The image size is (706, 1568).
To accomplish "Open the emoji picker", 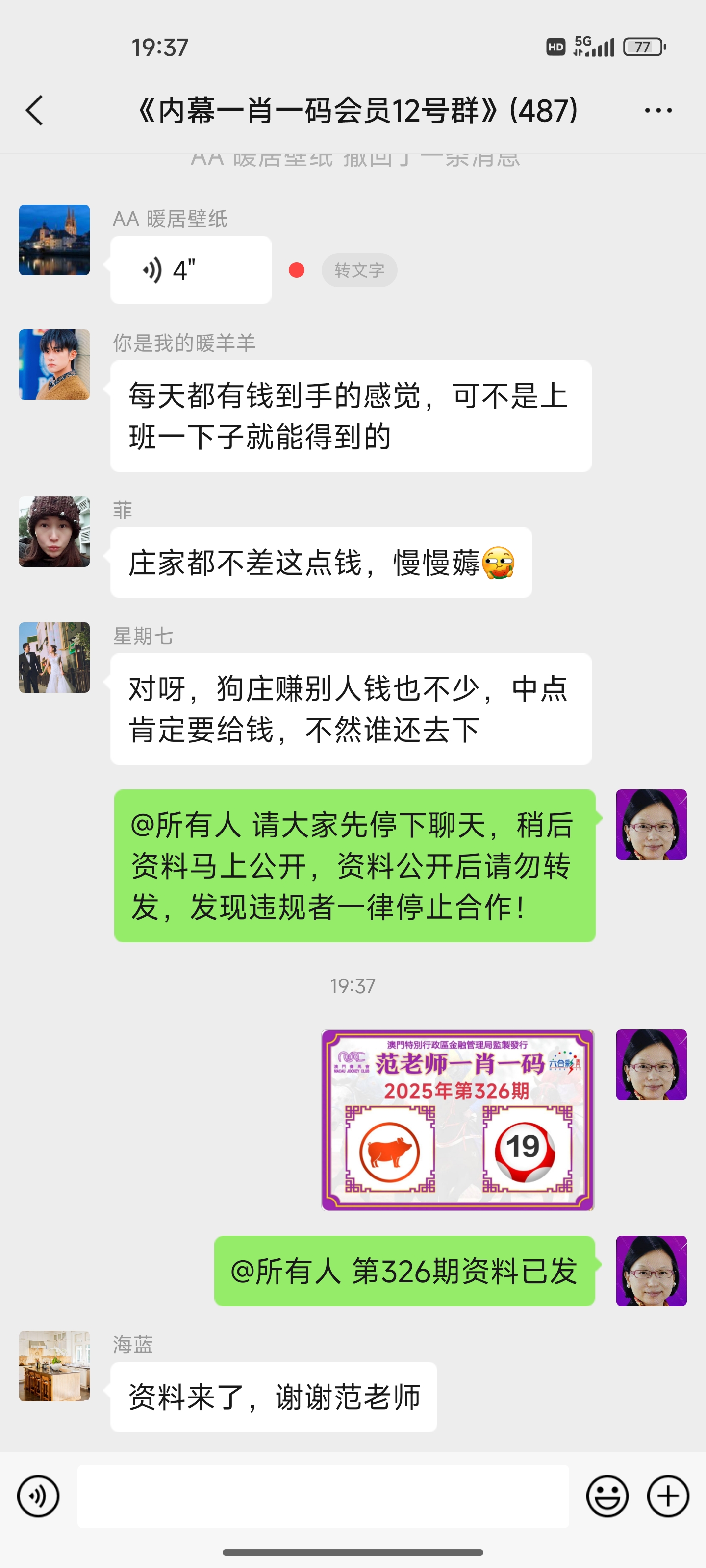I will click(x=606, y=1496).
